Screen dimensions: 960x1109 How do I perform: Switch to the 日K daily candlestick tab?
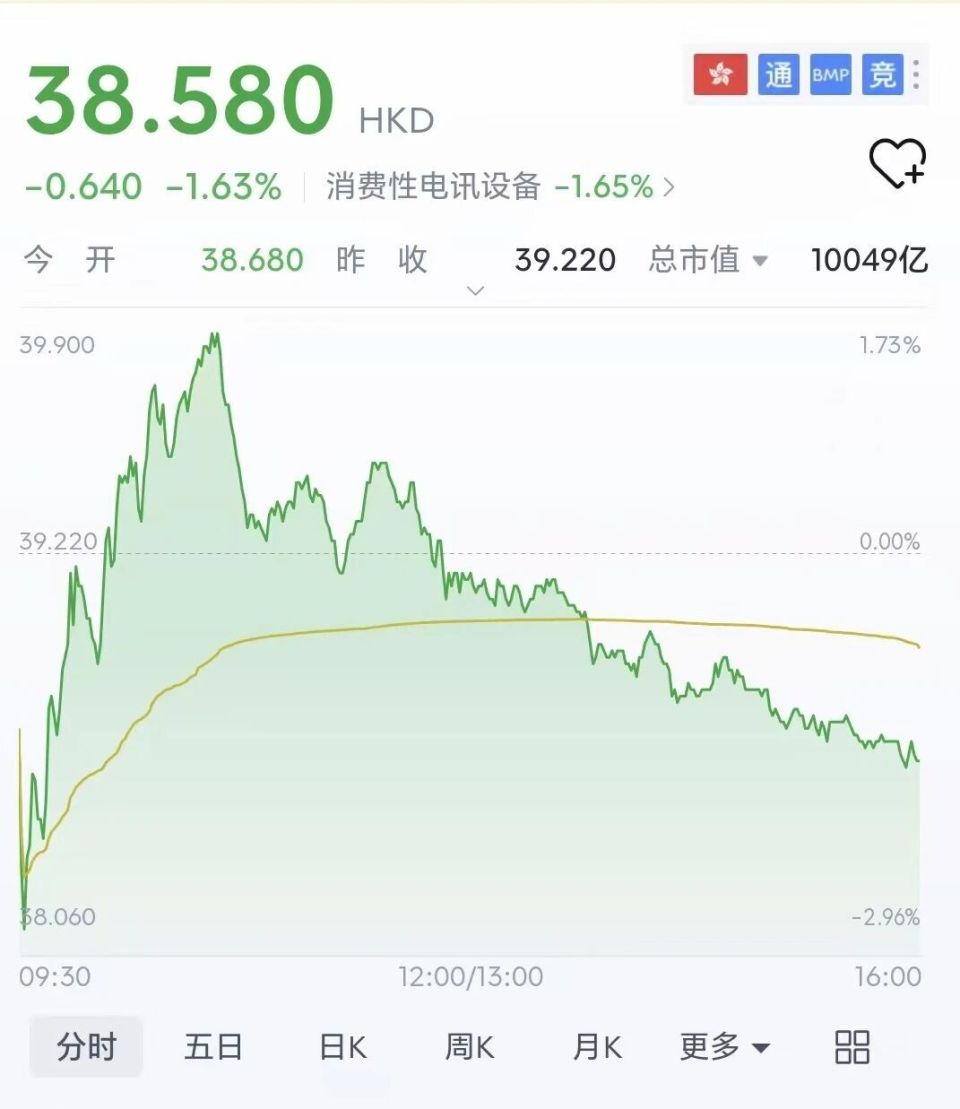click(342, 1047)
